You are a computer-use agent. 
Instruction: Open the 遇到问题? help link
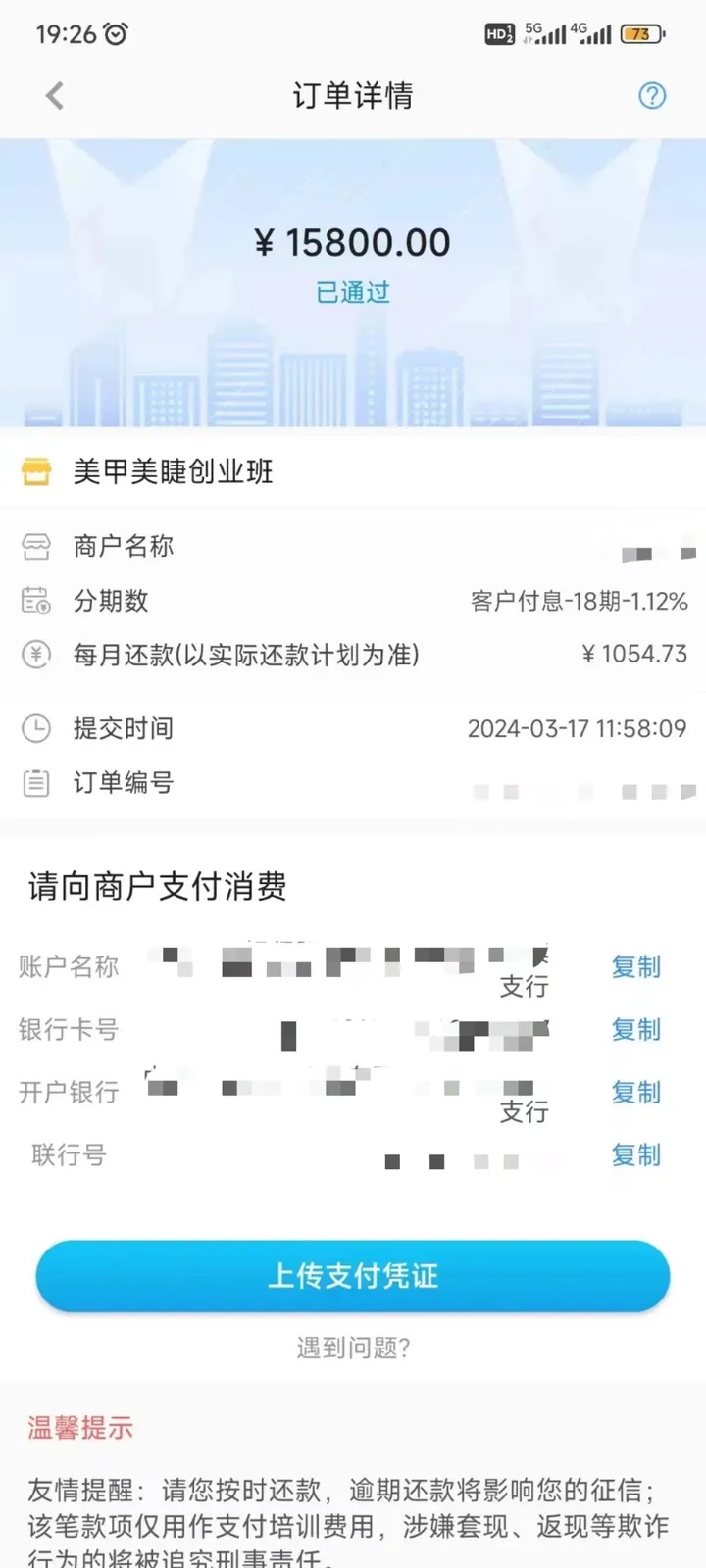pos(353,1348)
